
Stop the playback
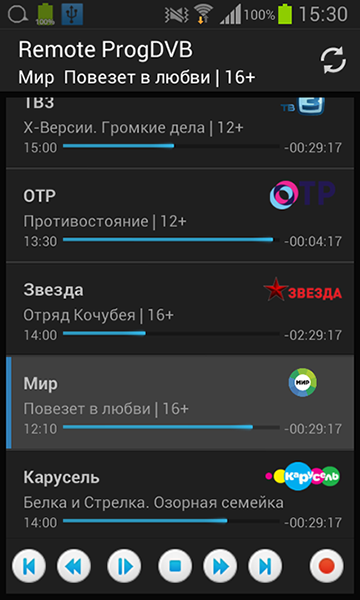point(175,566)
